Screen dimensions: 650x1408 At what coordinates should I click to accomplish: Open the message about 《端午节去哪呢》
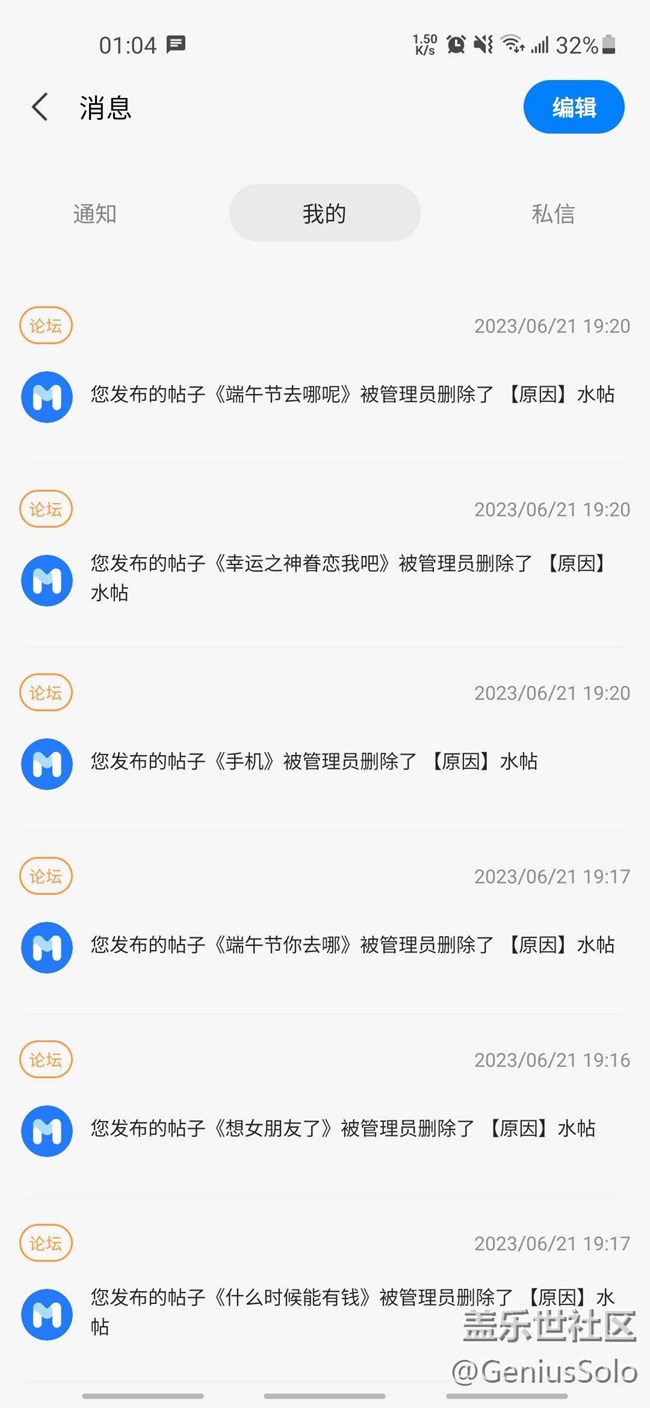pyautogui.click(x=325, y=372)
